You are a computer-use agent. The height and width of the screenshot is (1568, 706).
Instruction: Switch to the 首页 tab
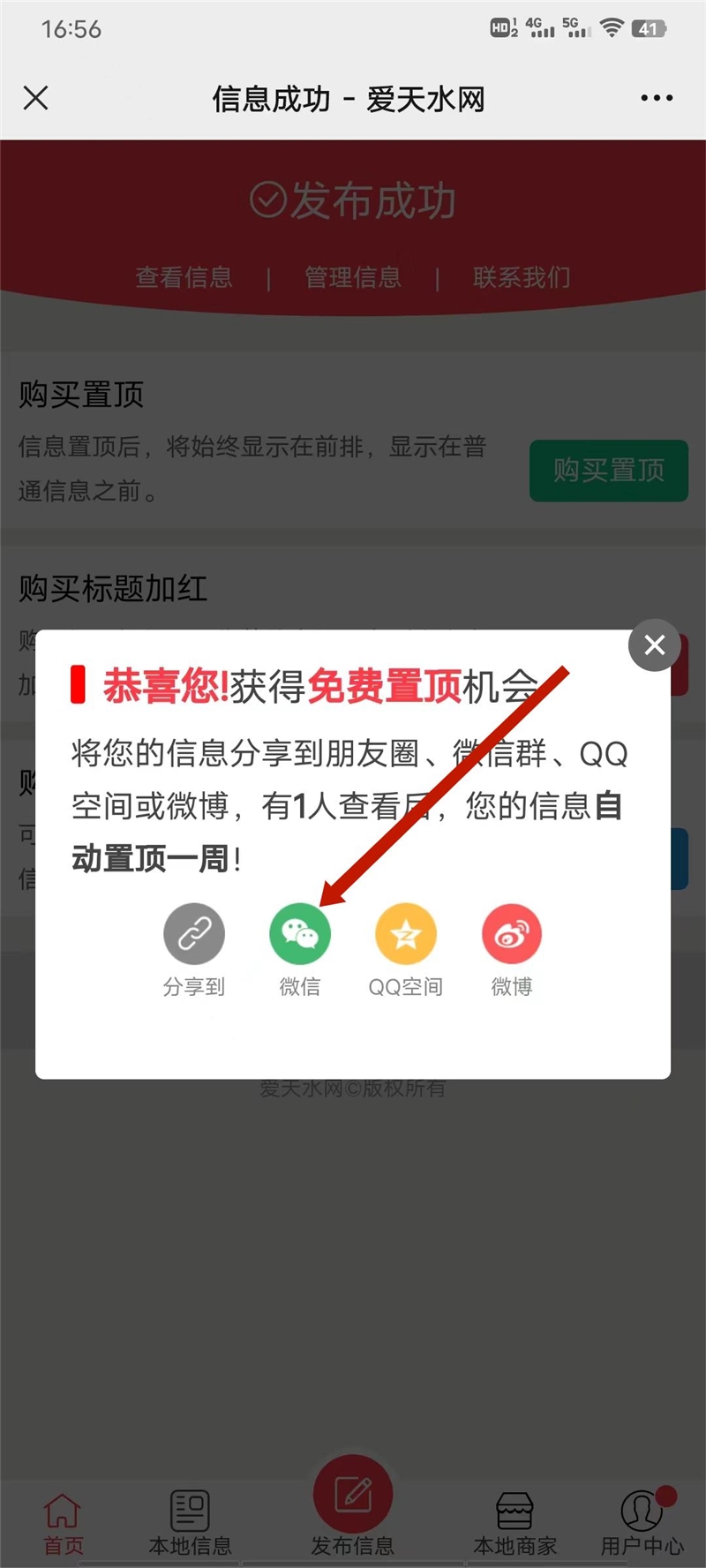pos(64,1522)
